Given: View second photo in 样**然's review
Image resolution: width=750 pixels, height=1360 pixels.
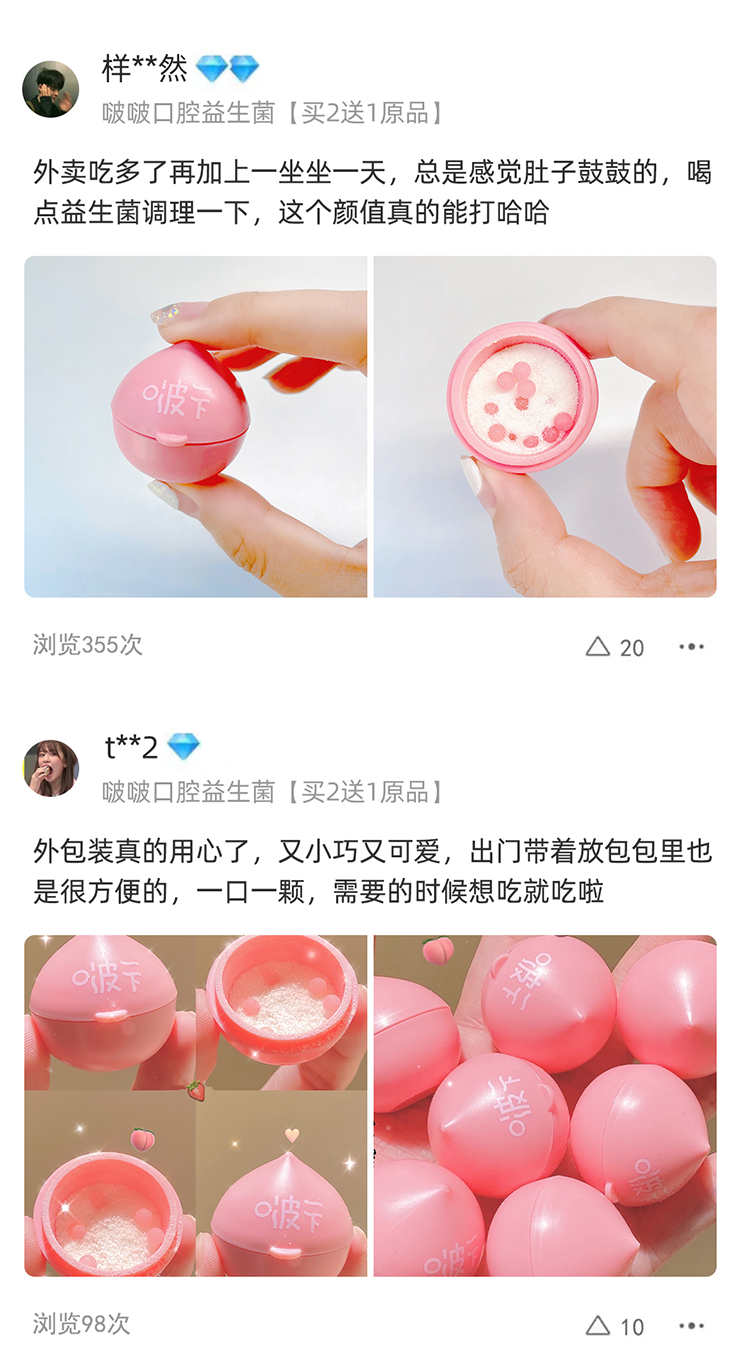Looking at the screenshot, I should 545,427.
